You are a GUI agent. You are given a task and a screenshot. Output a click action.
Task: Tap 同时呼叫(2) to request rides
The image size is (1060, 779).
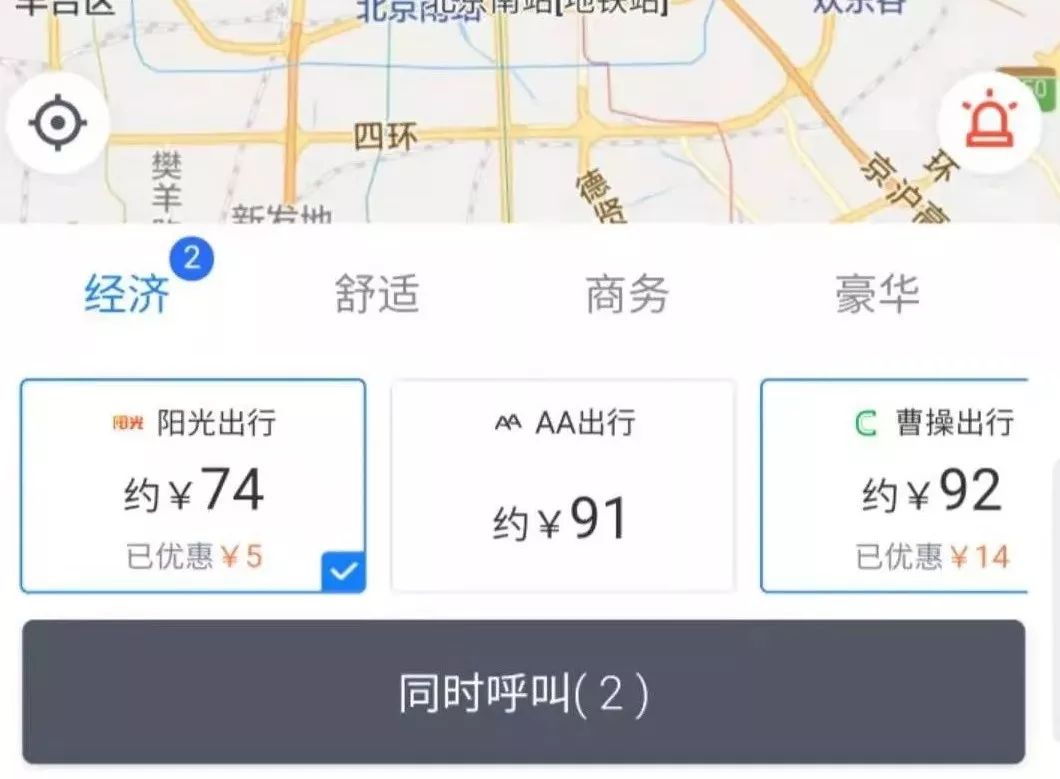pyautogui.click(x=524, y=692)
